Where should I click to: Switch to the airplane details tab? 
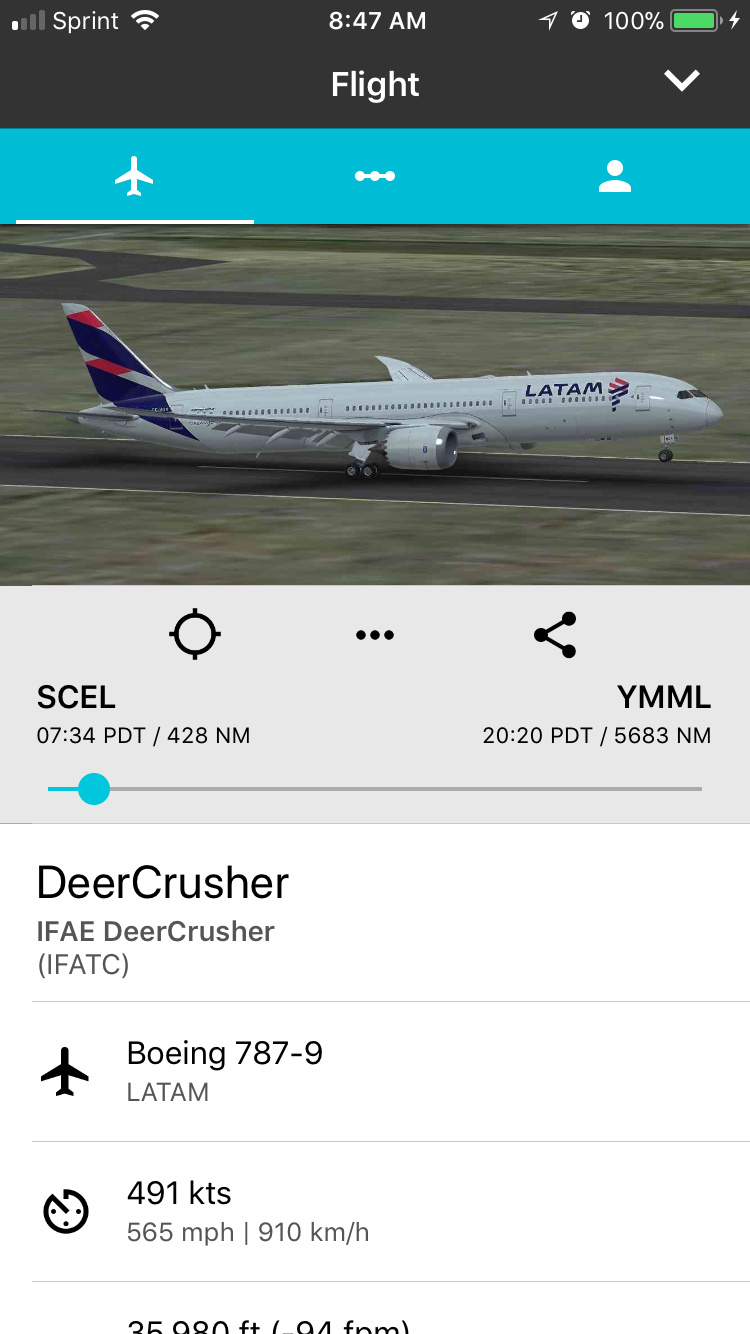134,177
